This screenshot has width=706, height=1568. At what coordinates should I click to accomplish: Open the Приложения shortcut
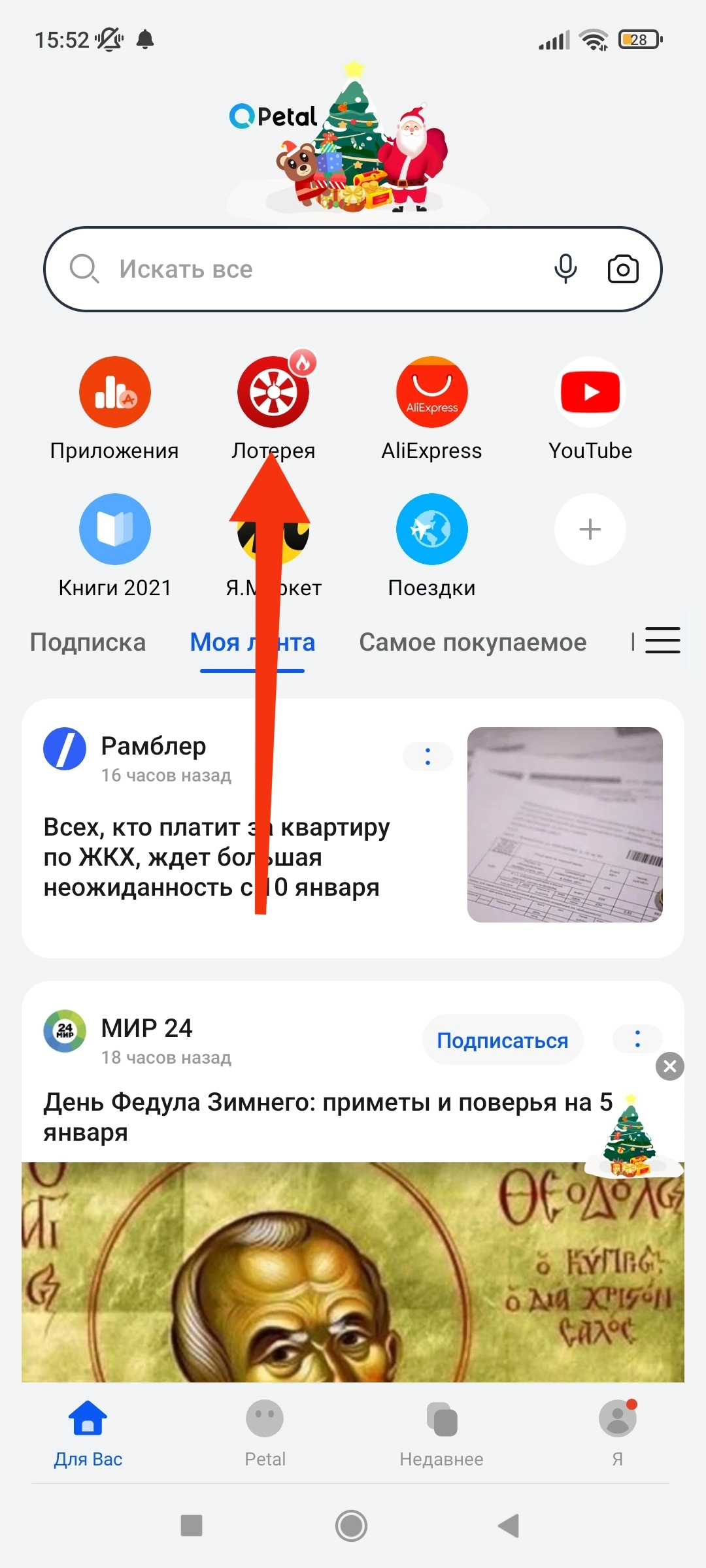pyautogui.click(x=114, y=409)
